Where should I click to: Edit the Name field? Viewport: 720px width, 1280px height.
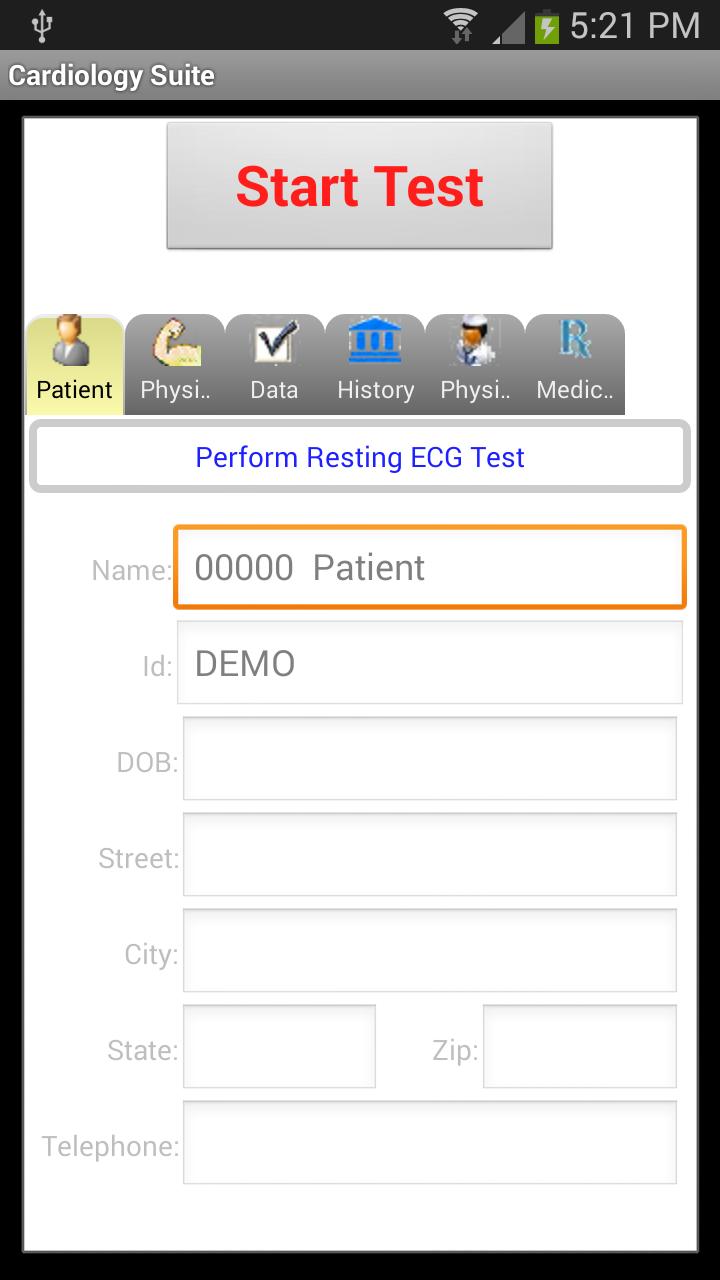point(430,568)
